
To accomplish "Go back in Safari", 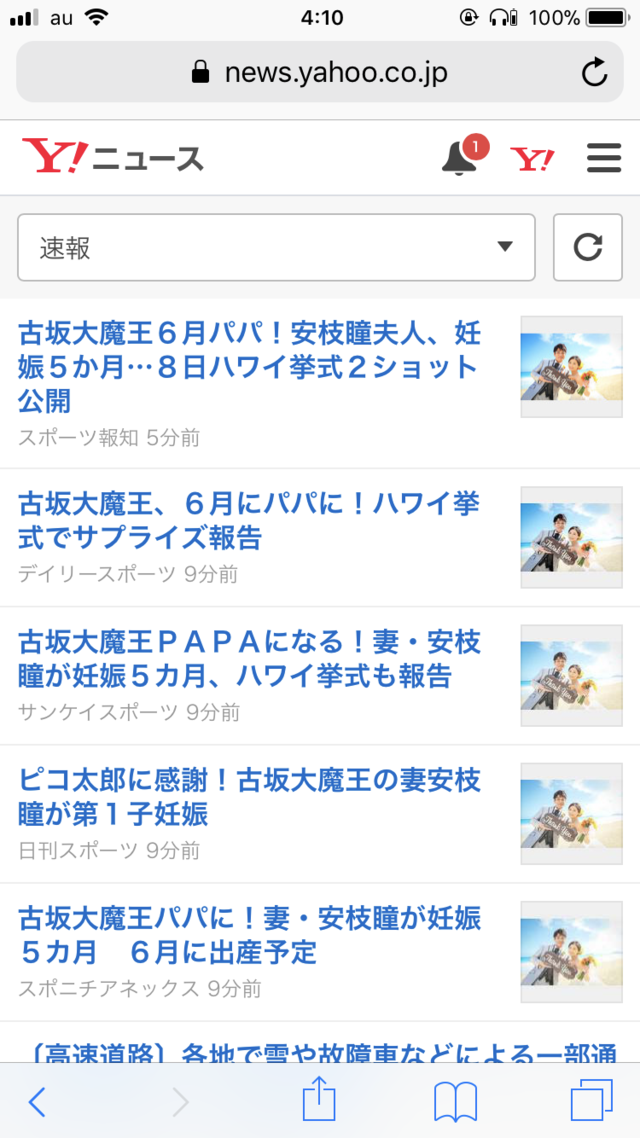I will click(x=36, y=1102).
